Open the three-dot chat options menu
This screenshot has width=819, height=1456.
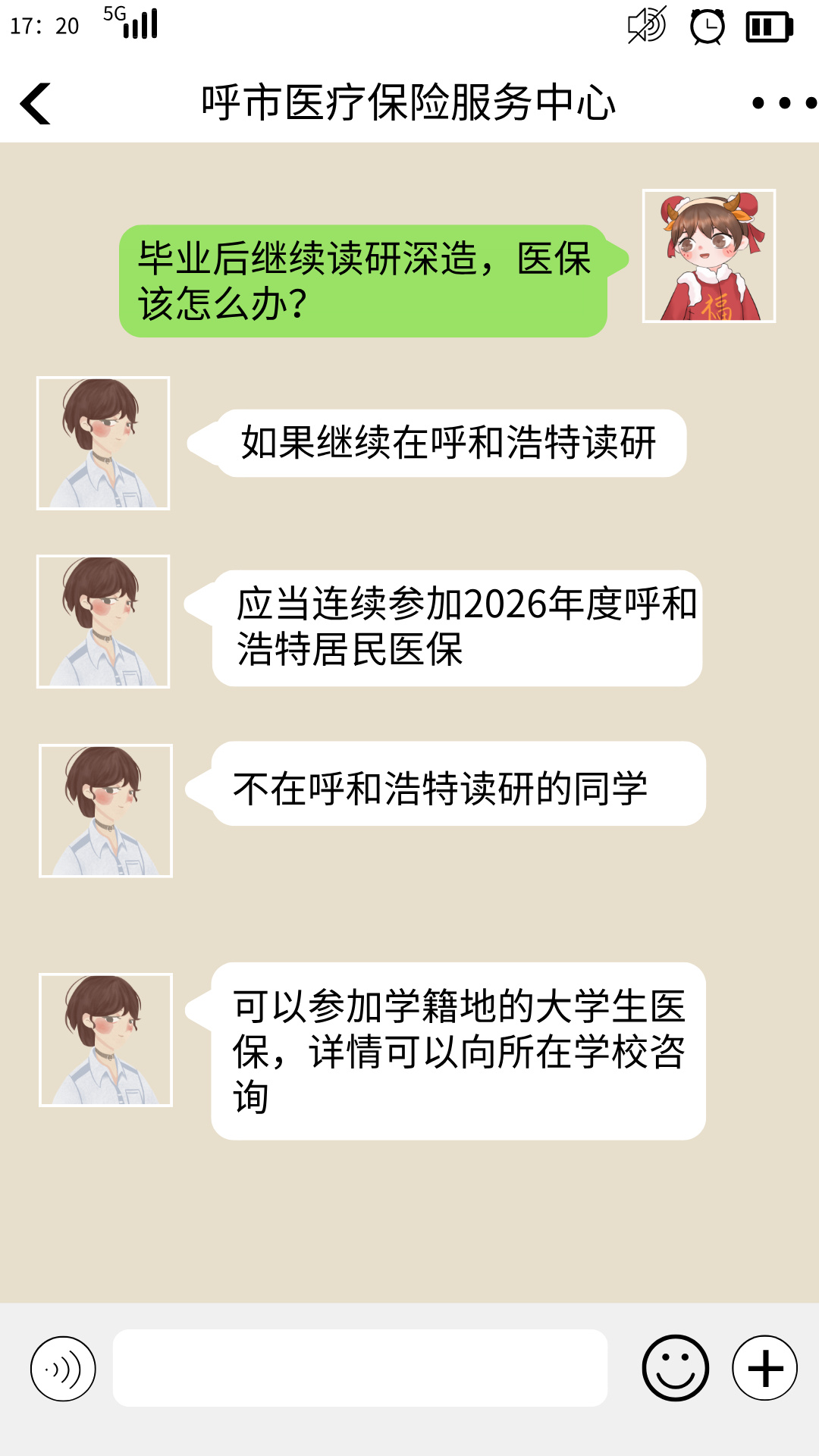pyautogui.click(x=783, y=102)
